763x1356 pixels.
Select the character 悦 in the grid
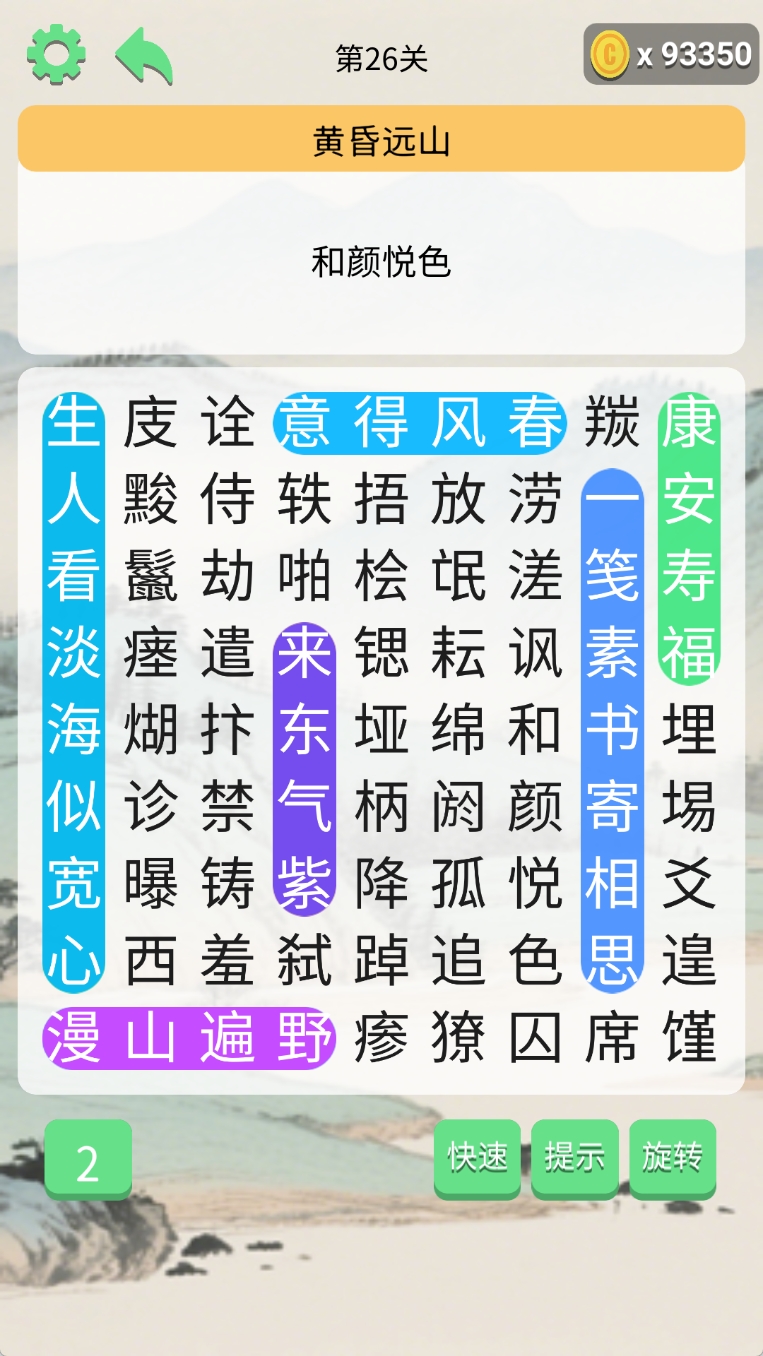[x=535, y=884]
